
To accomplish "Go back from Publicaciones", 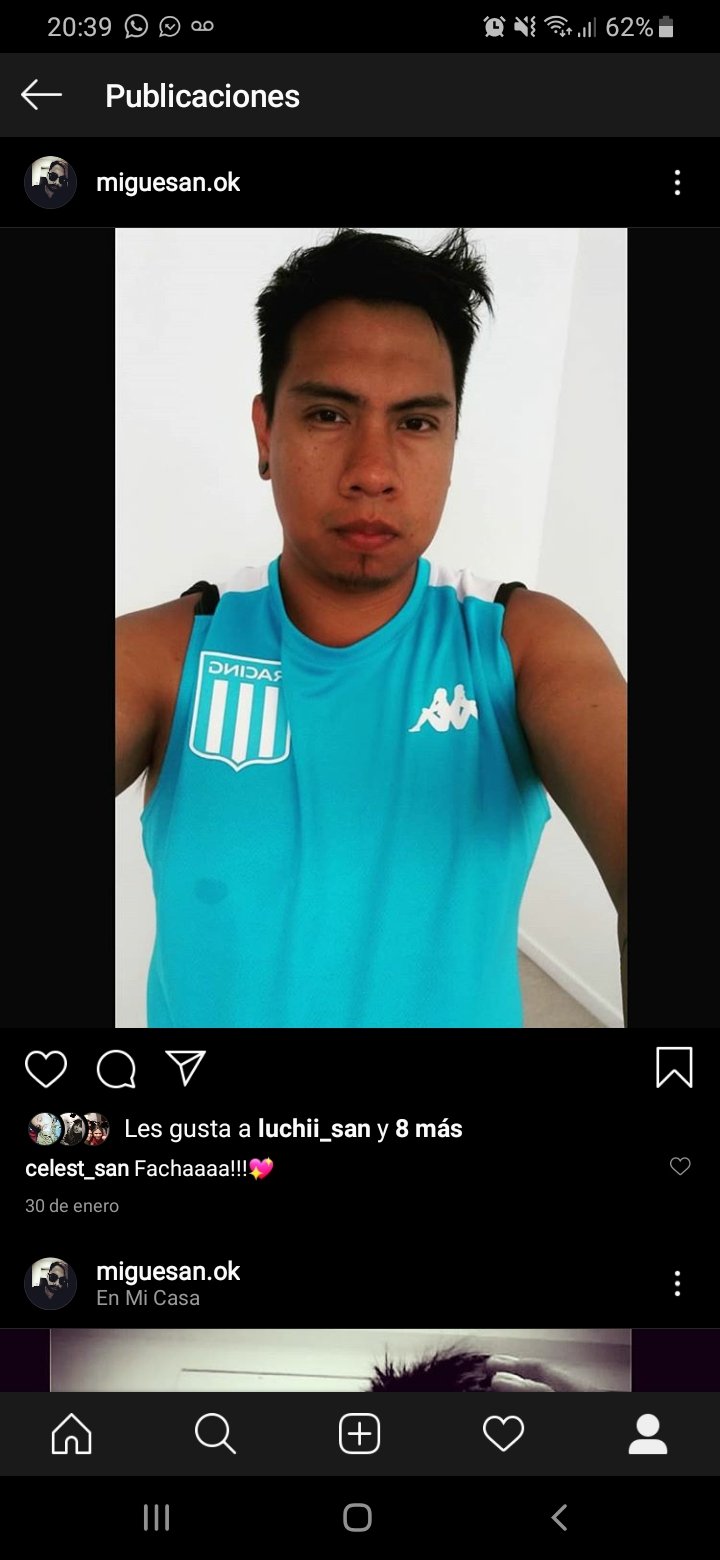I will point(41,95).
